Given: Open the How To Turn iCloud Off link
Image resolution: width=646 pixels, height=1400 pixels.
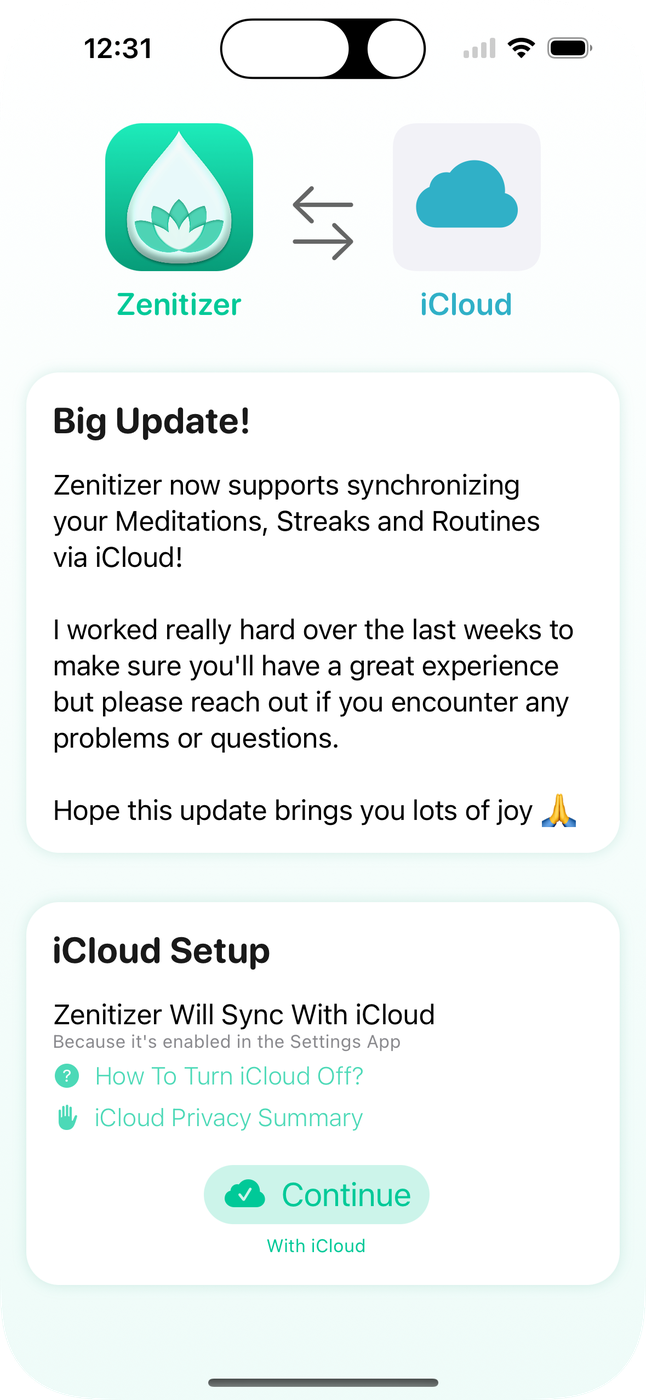Looking at the screenshot, I should pyautogui.click(x=228, y=1076).
